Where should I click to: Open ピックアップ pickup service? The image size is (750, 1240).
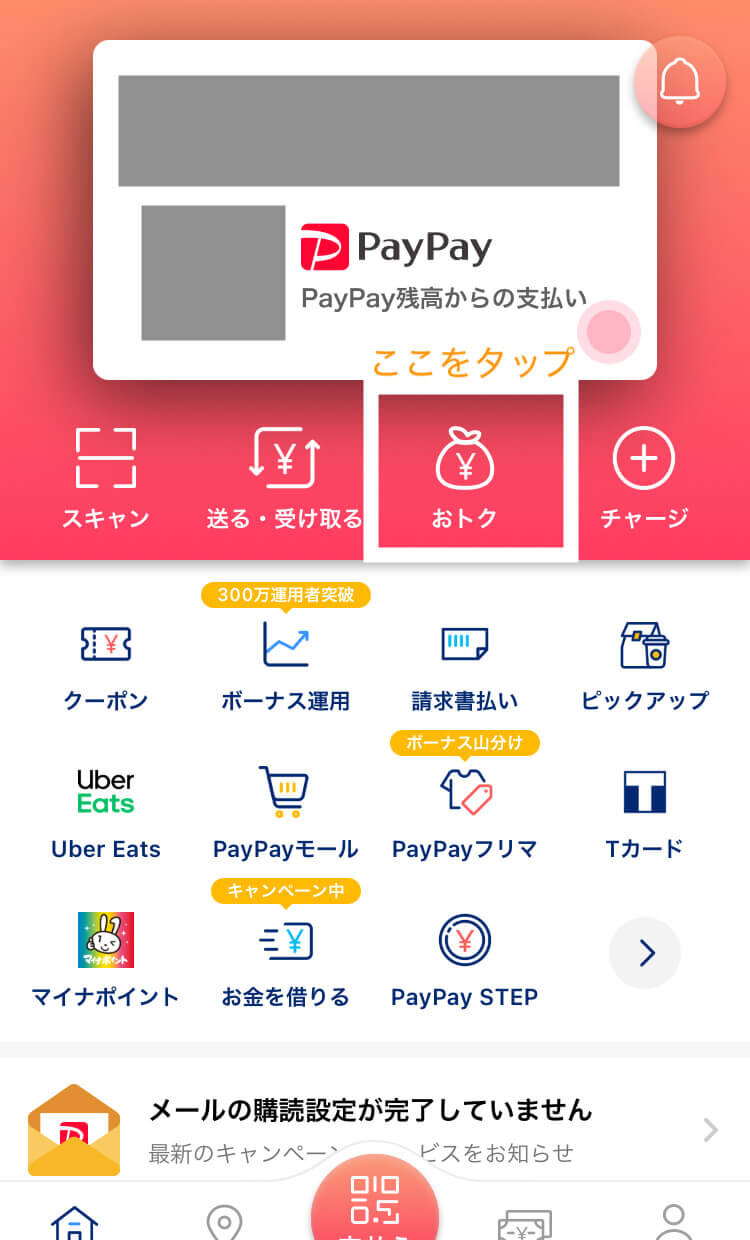(645, 666)
